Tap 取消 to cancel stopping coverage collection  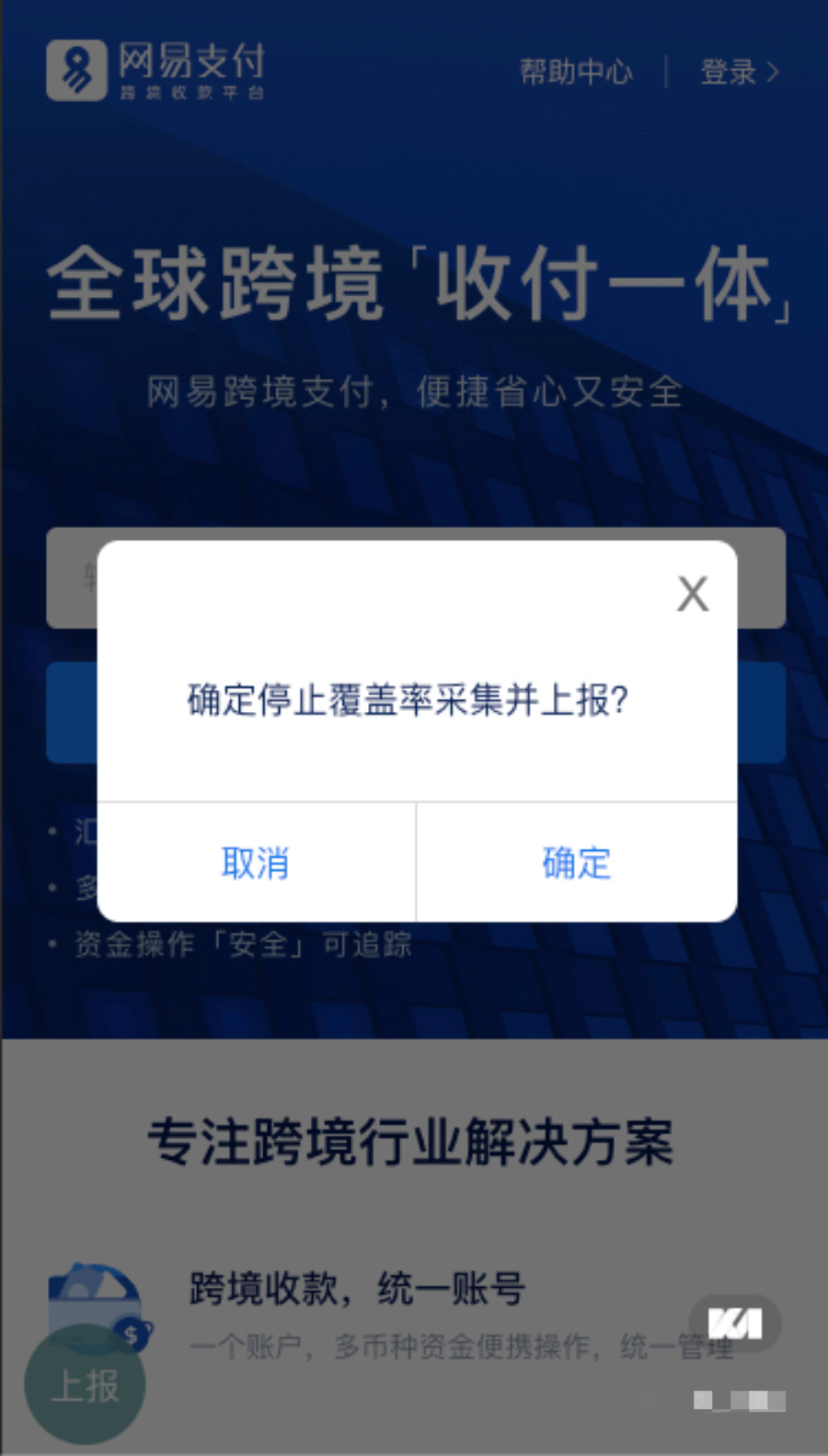click(256, 863)
